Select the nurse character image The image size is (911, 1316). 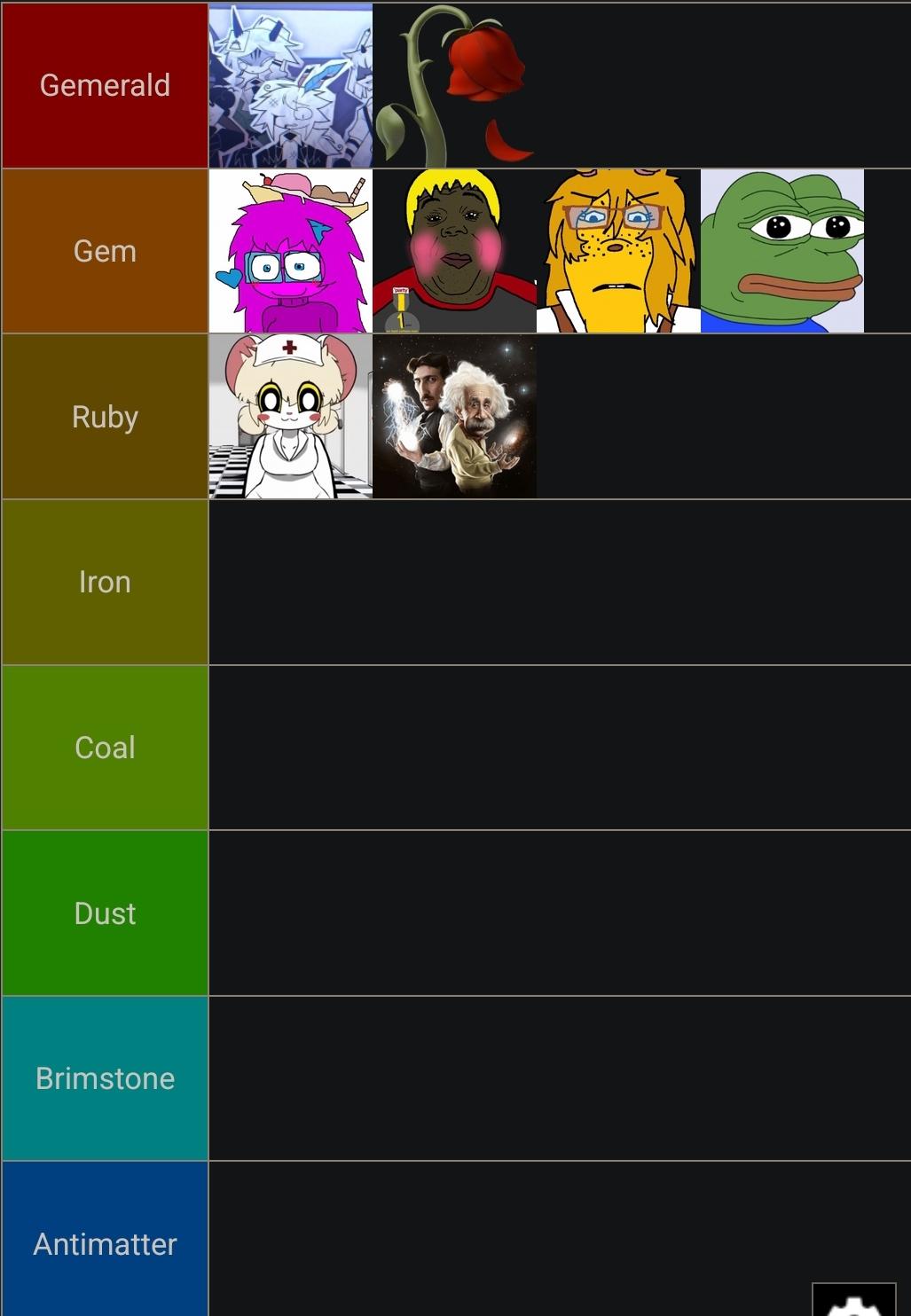[290, 417]
